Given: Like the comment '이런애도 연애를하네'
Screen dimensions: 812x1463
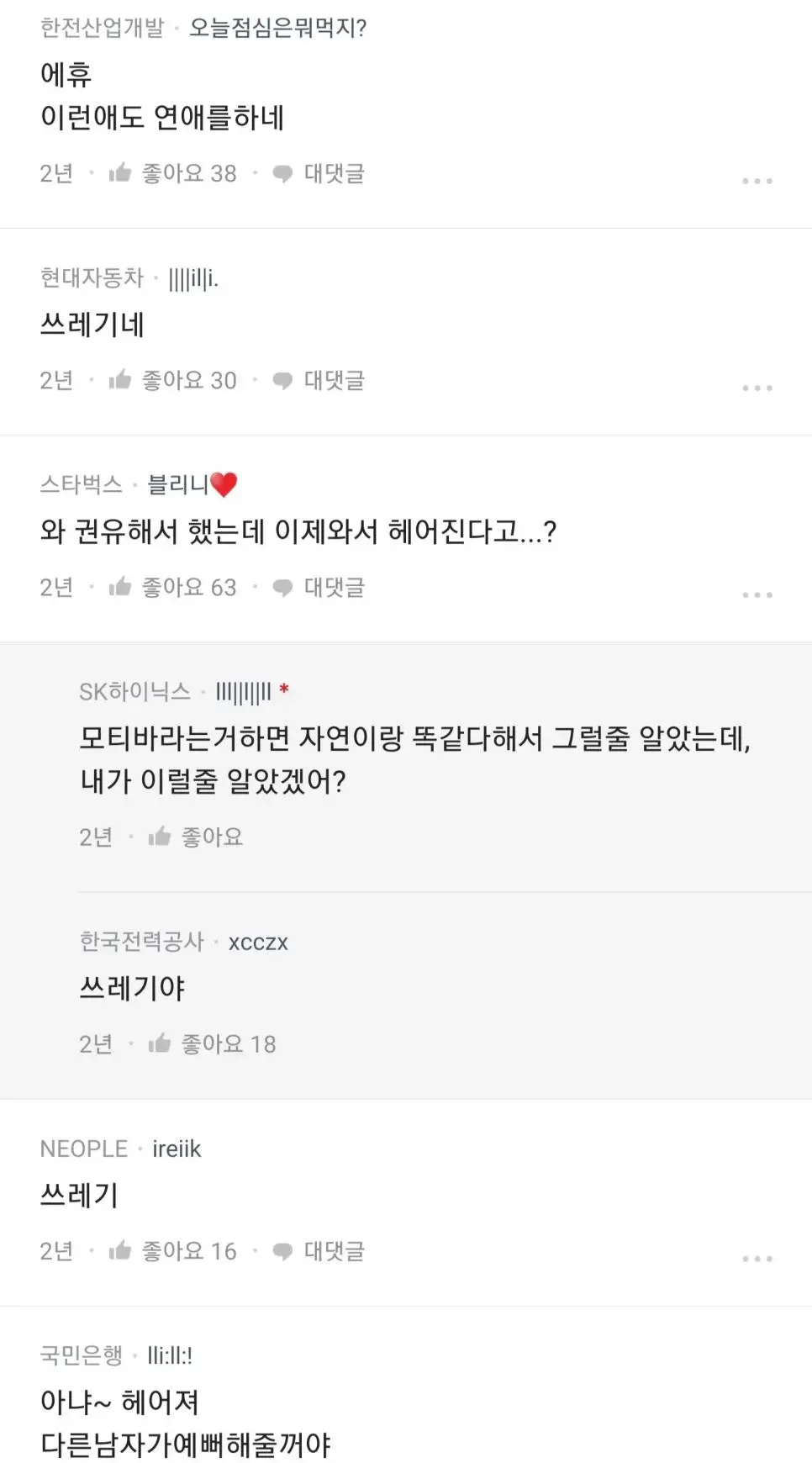Looking at the screenshot, I should click(121, 173).
